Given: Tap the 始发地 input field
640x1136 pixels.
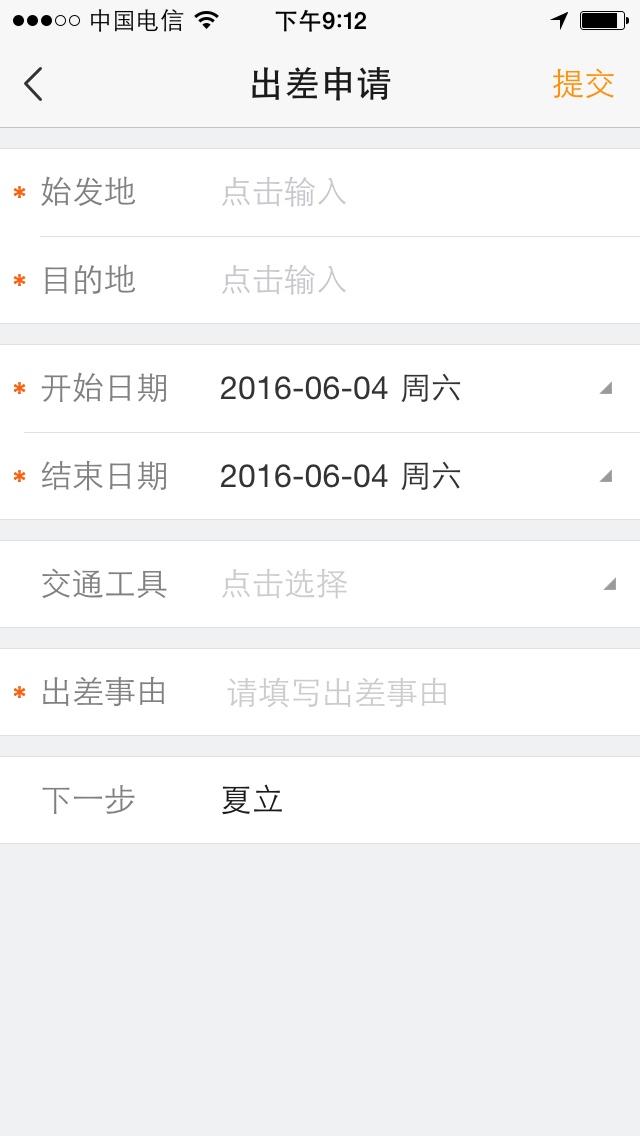Looking at the screenshot, I should click(420, 192).
